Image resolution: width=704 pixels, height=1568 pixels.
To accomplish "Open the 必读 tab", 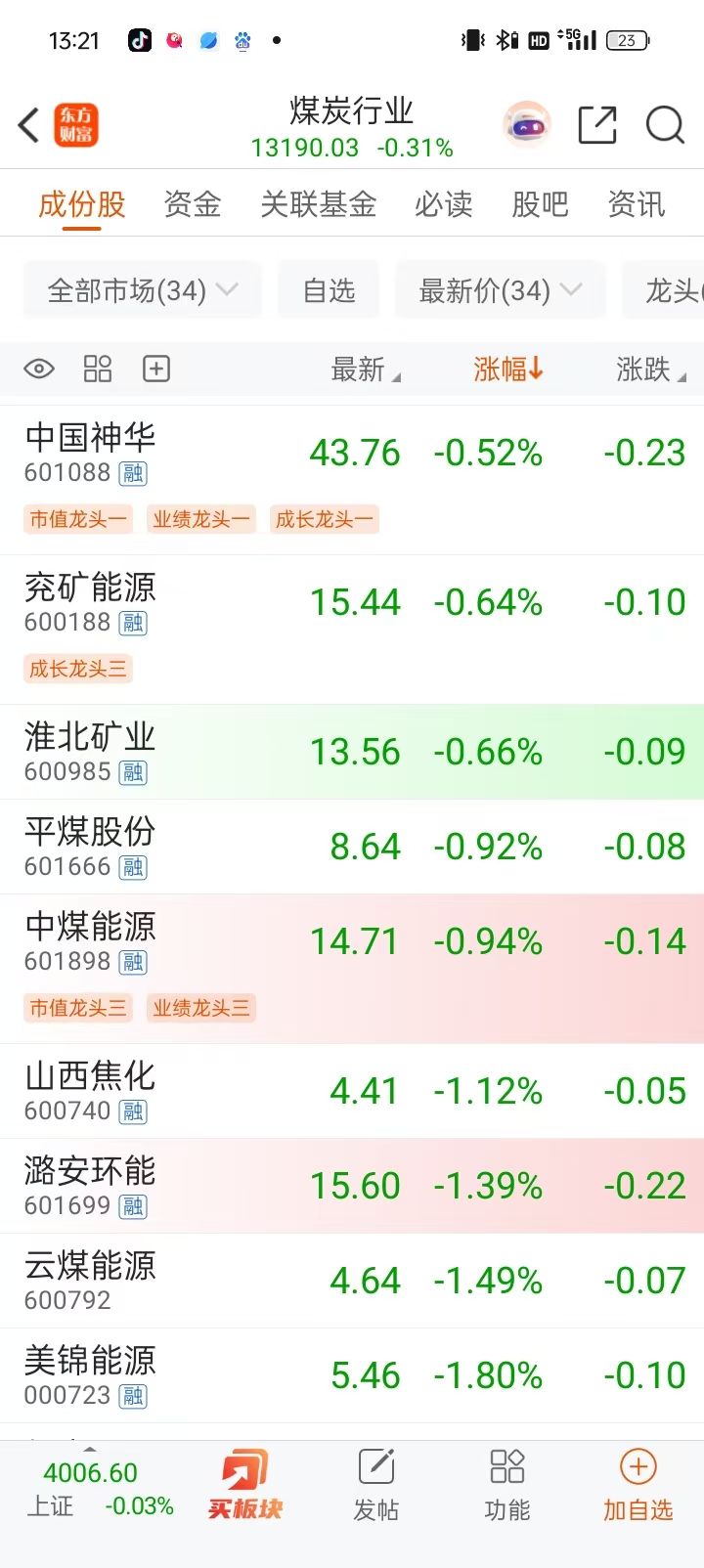I will coord(443,204).
